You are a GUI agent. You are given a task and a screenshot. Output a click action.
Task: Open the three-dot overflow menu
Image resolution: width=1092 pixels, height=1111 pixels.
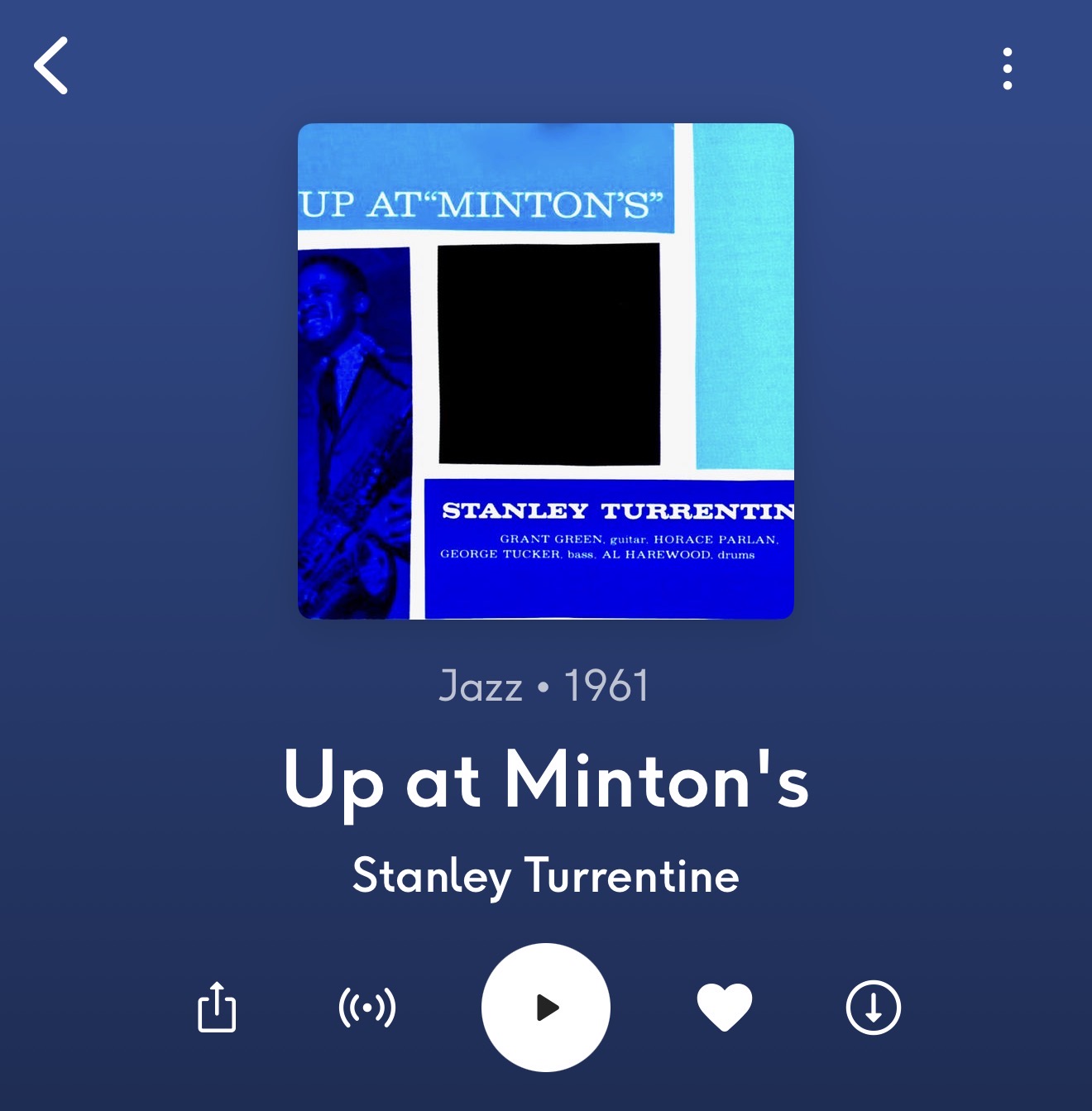coord(1007,69)
